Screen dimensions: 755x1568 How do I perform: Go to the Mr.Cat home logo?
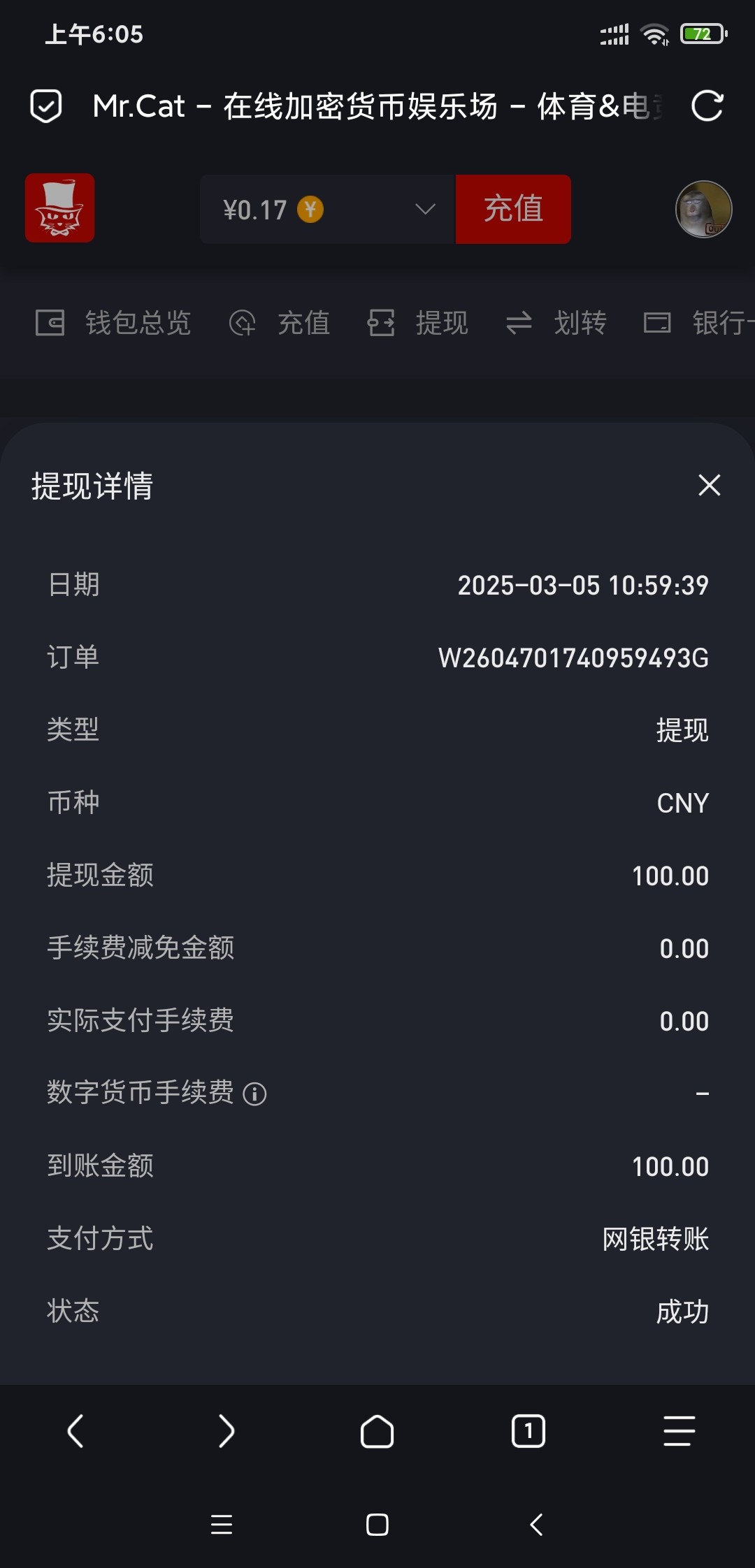coord(60,208)
